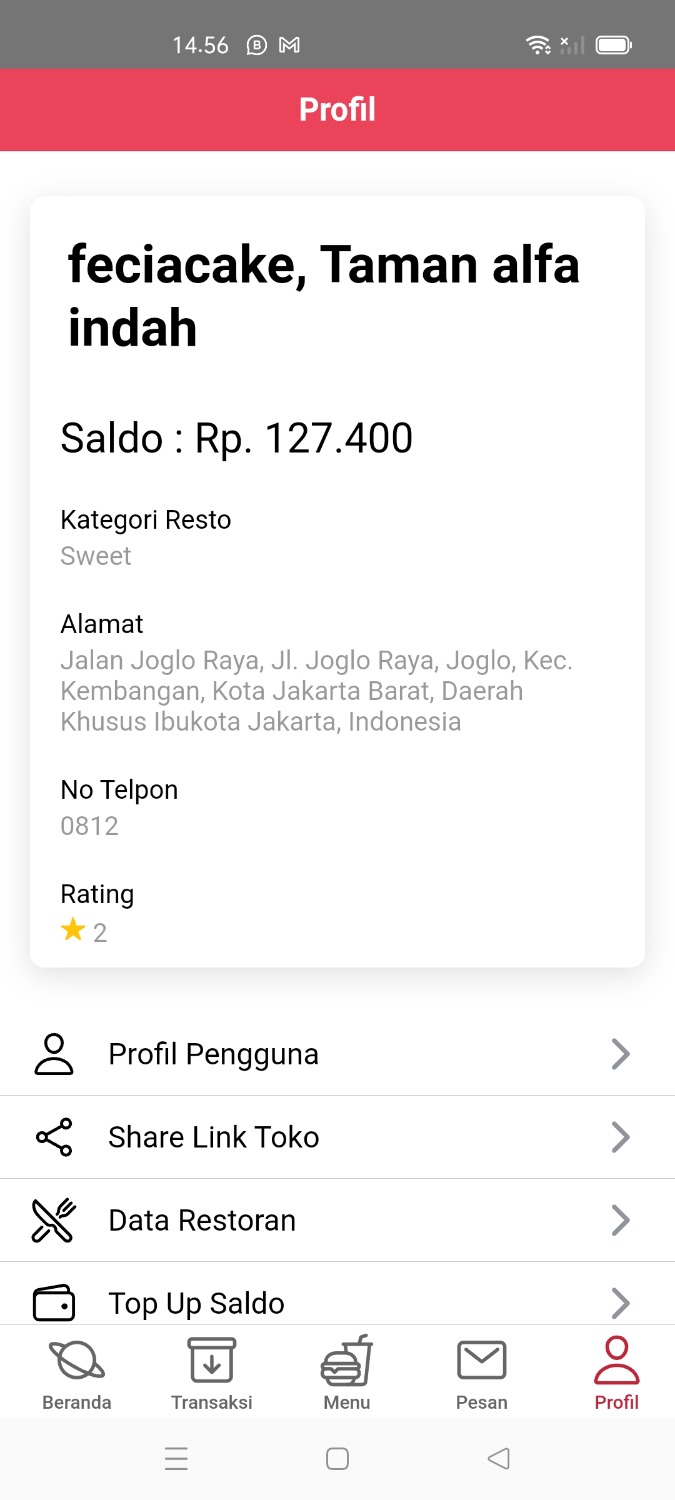Viewport: 675px width, 1500px height.
Task: Open the Profil Pengguna row
Action: click(x=337, y=1054)
